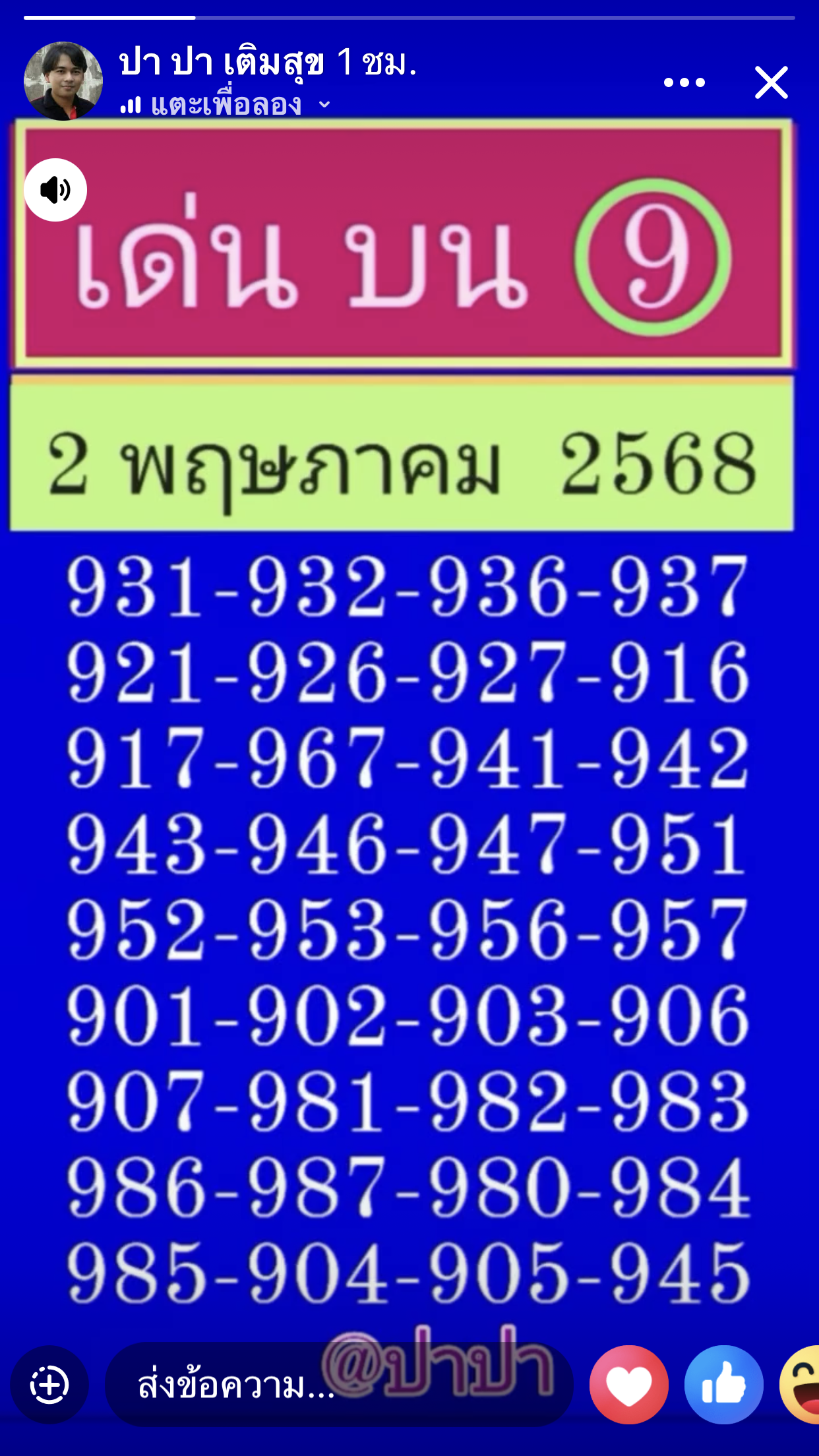Send a heart reaction
The width and height of the screenshot is (819, 1456).
click(x=629, y=1385)
